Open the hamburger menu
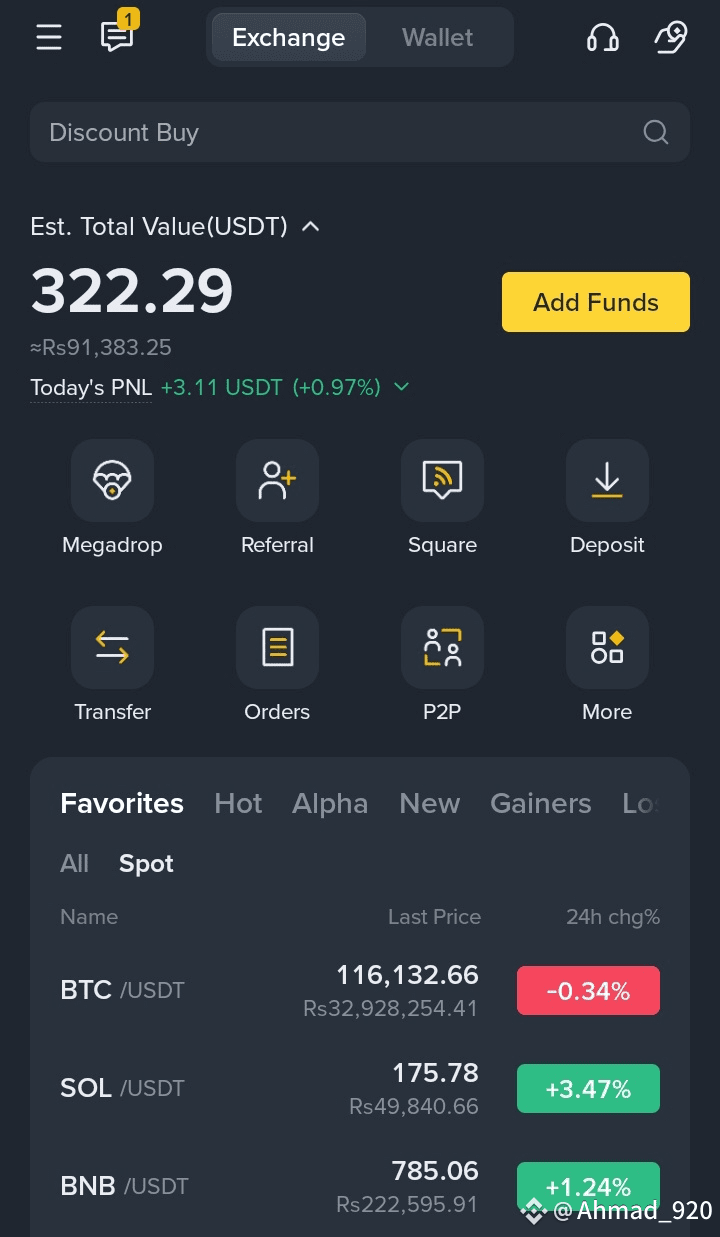Viewport: 720px width, 1237px height. [49, 38]
